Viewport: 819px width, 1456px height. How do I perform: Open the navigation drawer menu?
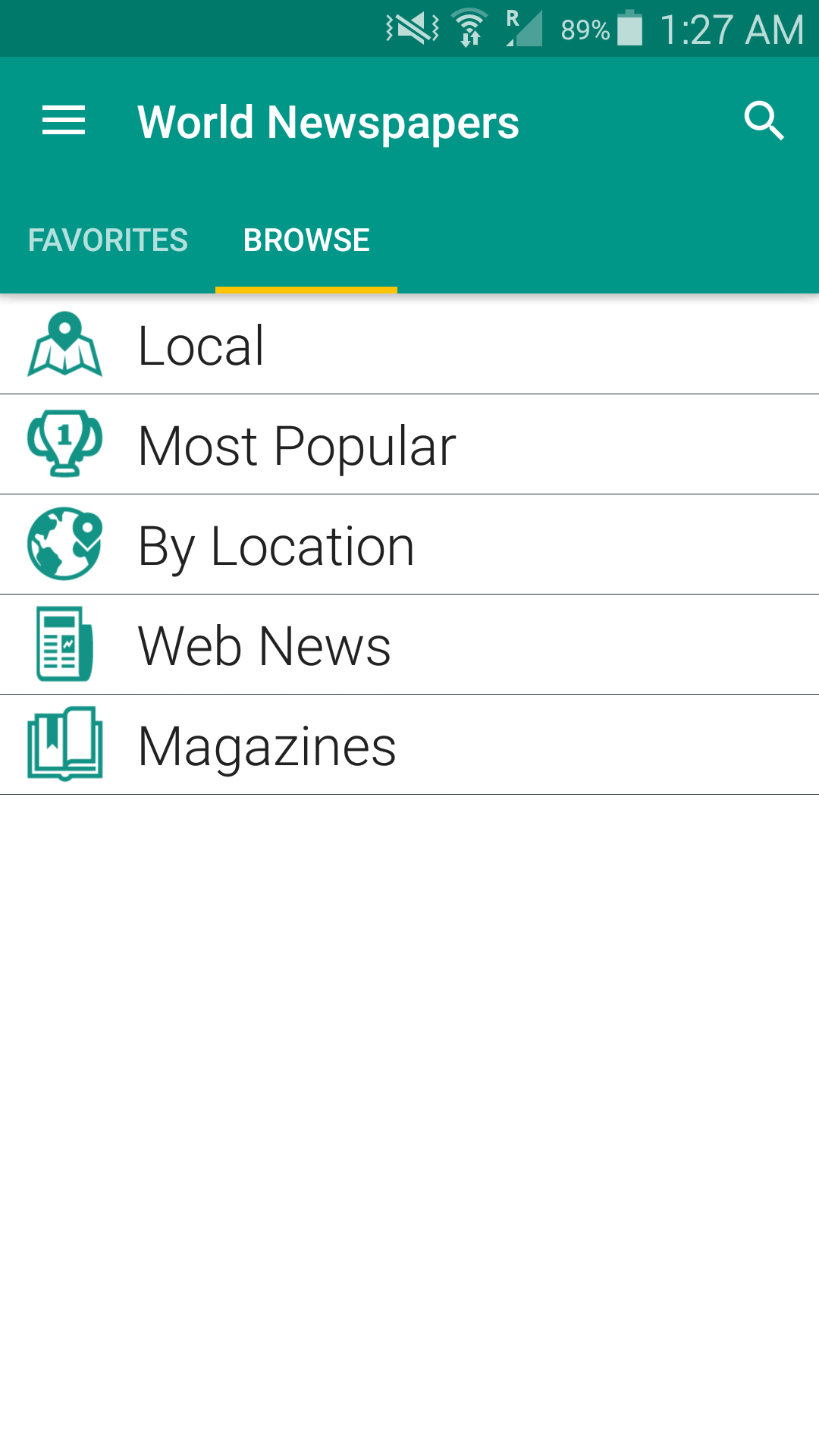pyautogui.click(x=64, y=121)
